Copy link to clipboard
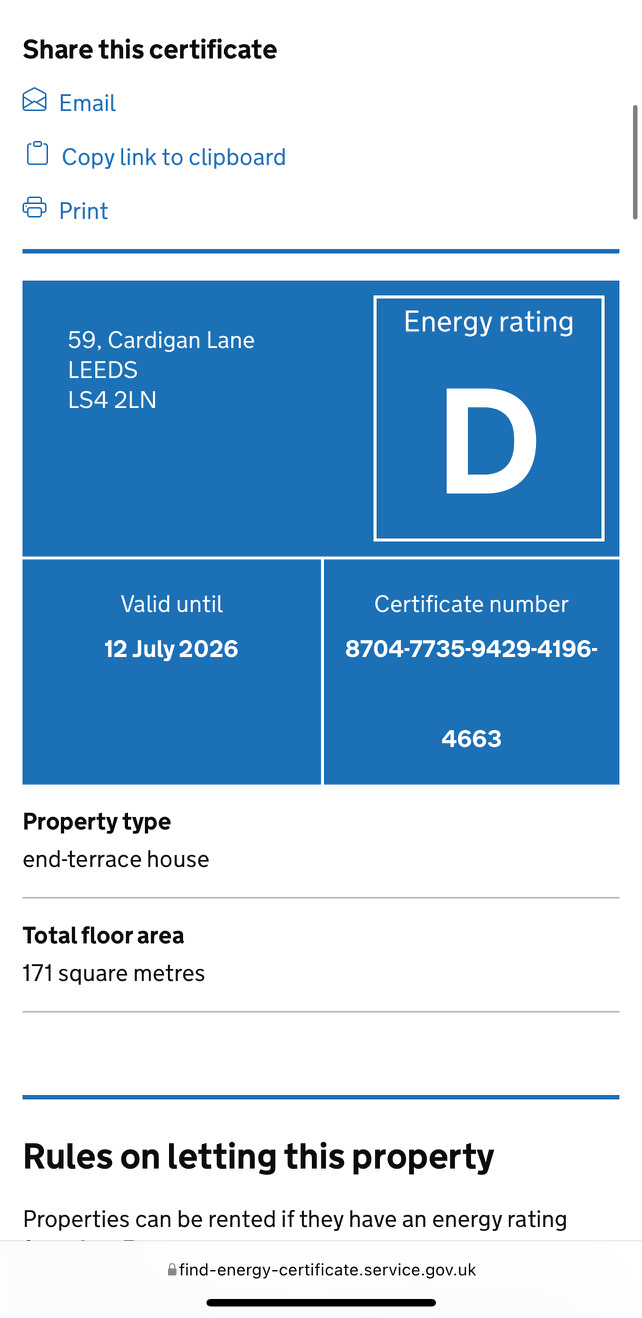Viewport: 642px width, 1318px height. coord(173,157)
